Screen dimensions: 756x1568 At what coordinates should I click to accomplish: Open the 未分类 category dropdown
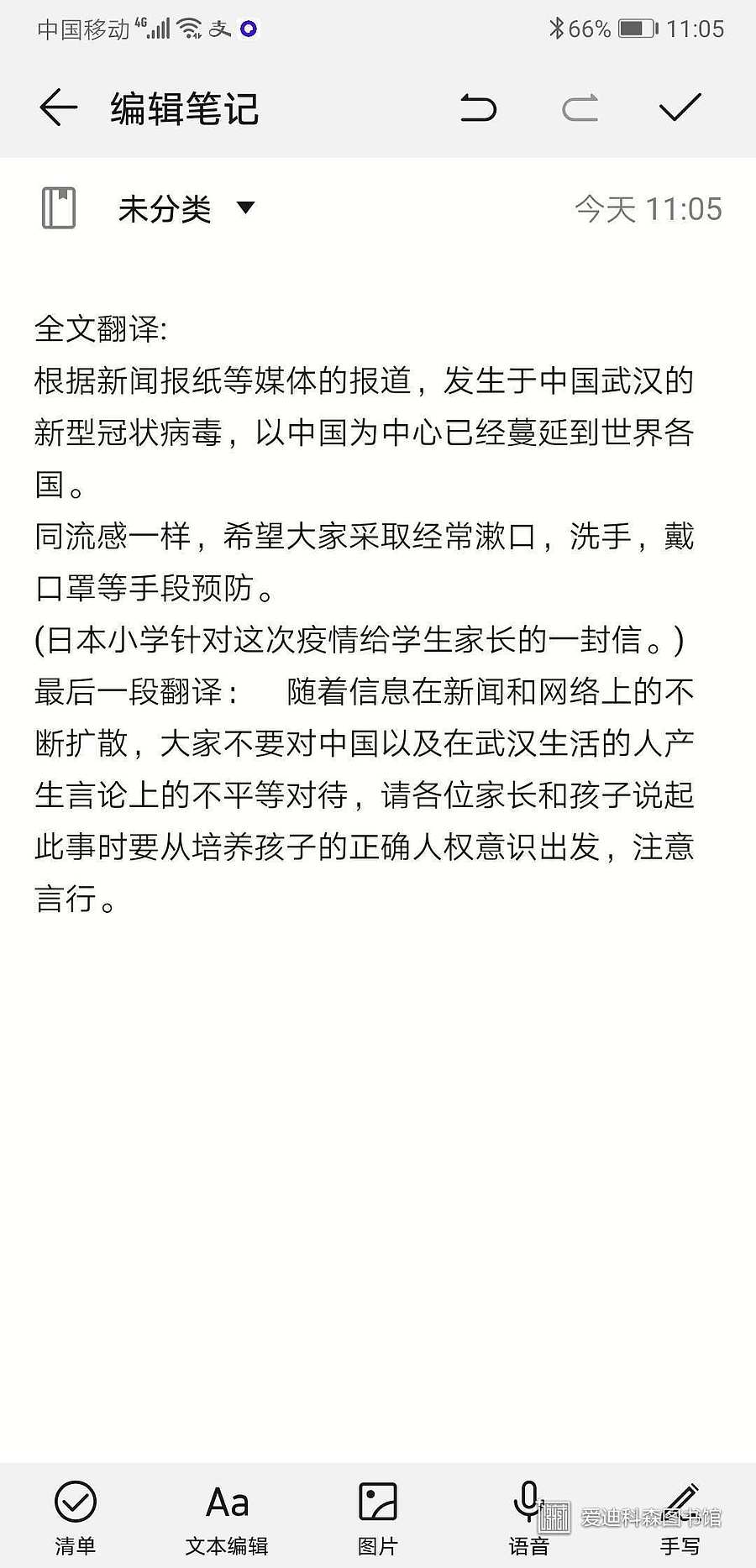(x=186, y=208)
